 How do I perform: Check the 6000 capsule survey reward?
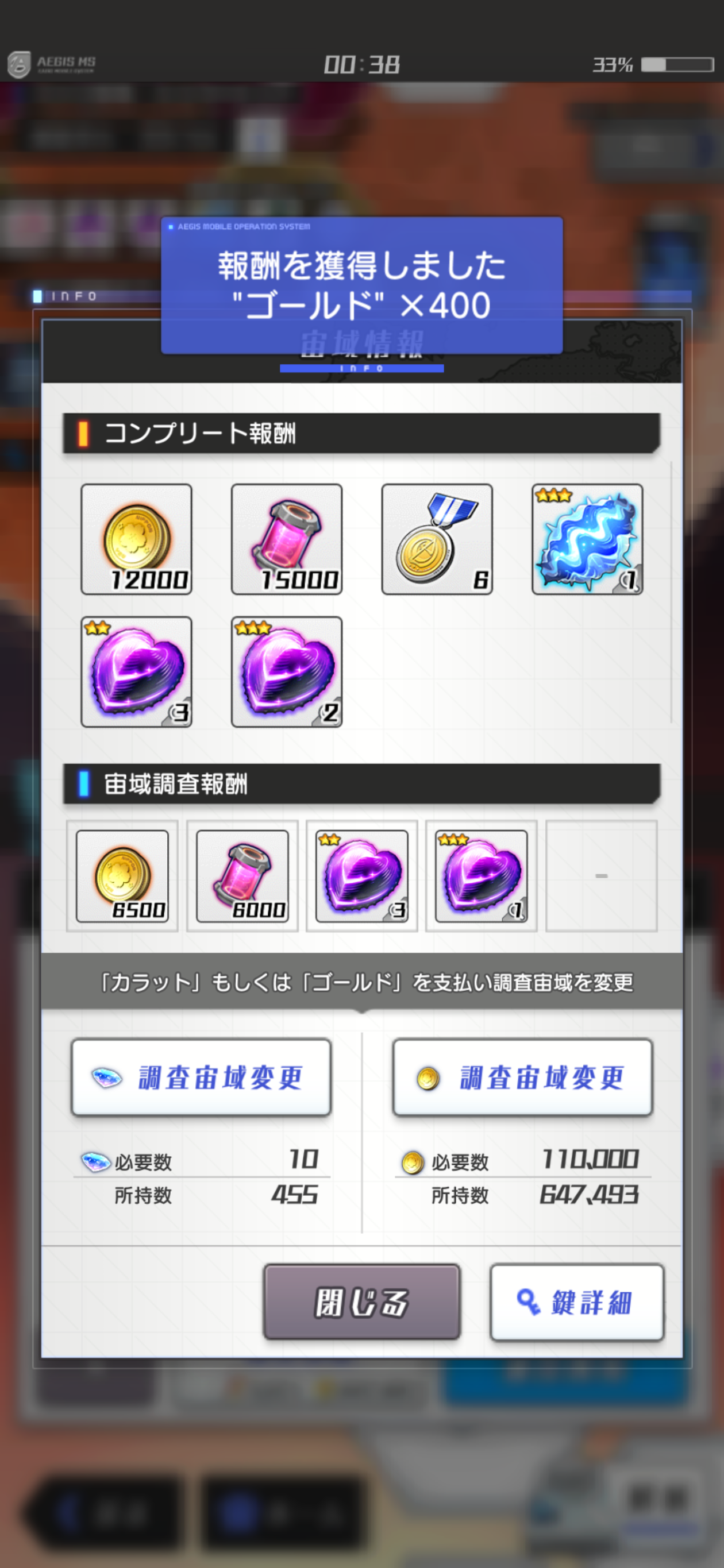242,876
